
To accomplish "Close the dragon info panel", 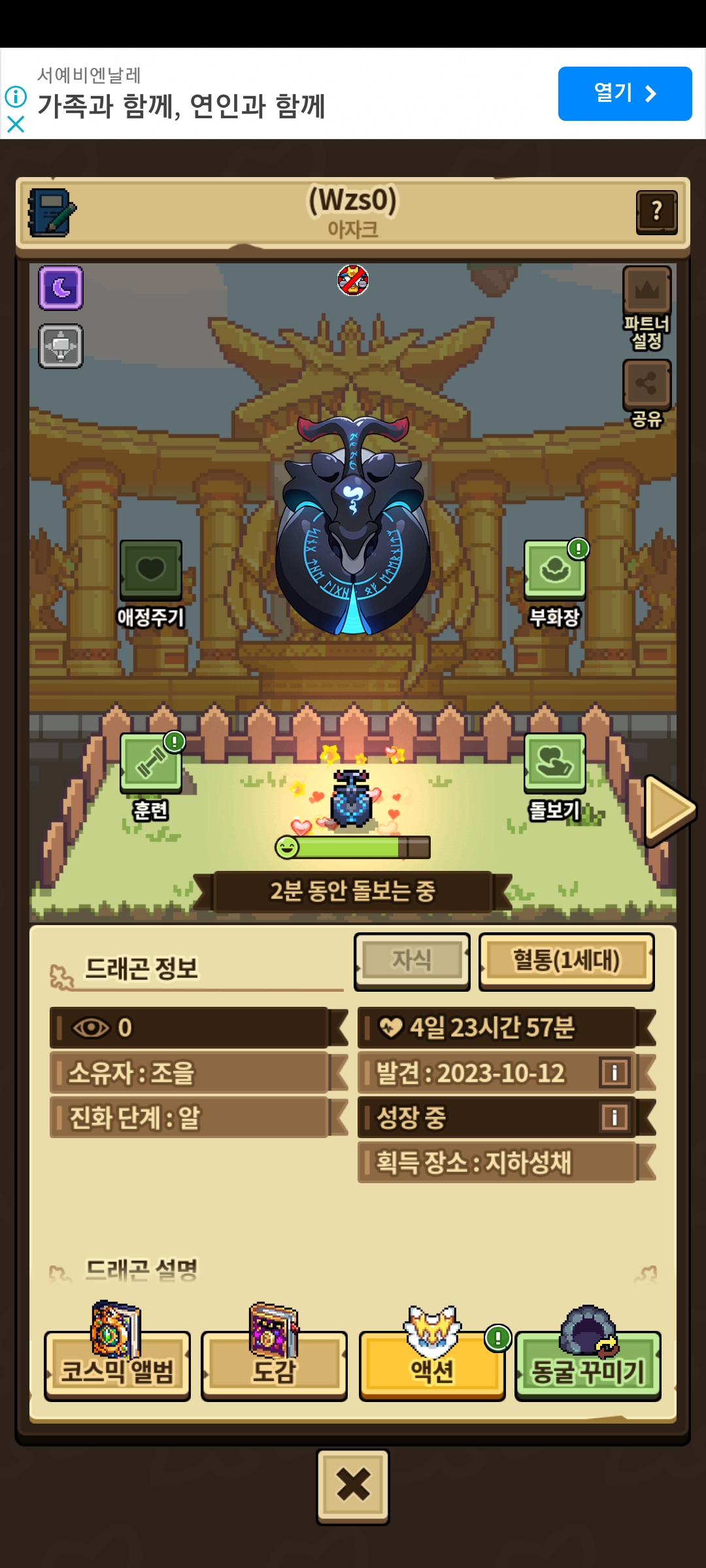I will pos(353,1486).
